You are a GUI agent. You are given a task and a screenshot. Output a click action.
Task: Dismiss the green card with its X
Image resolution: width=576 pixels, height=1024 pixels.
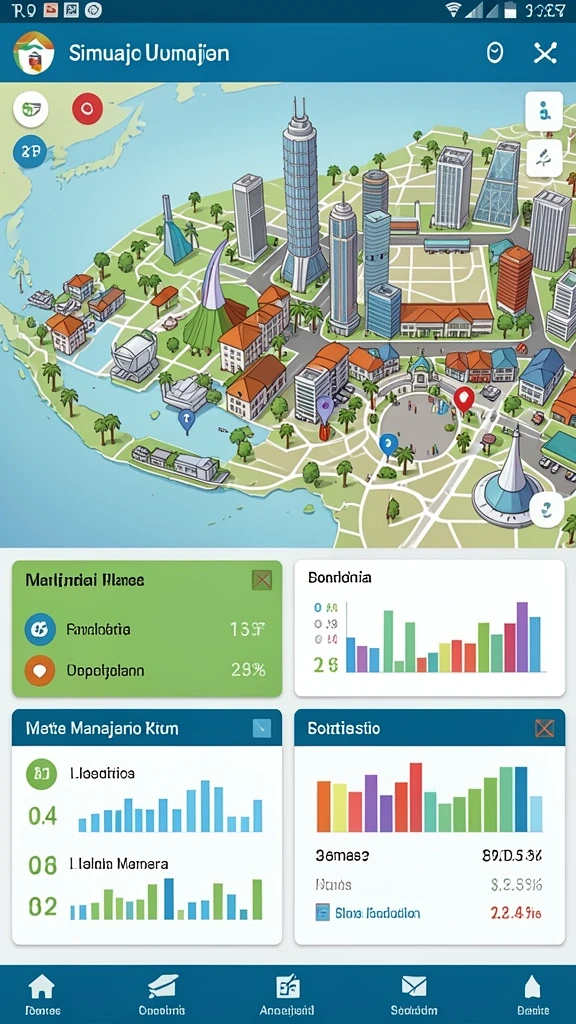tap(262, 579)
